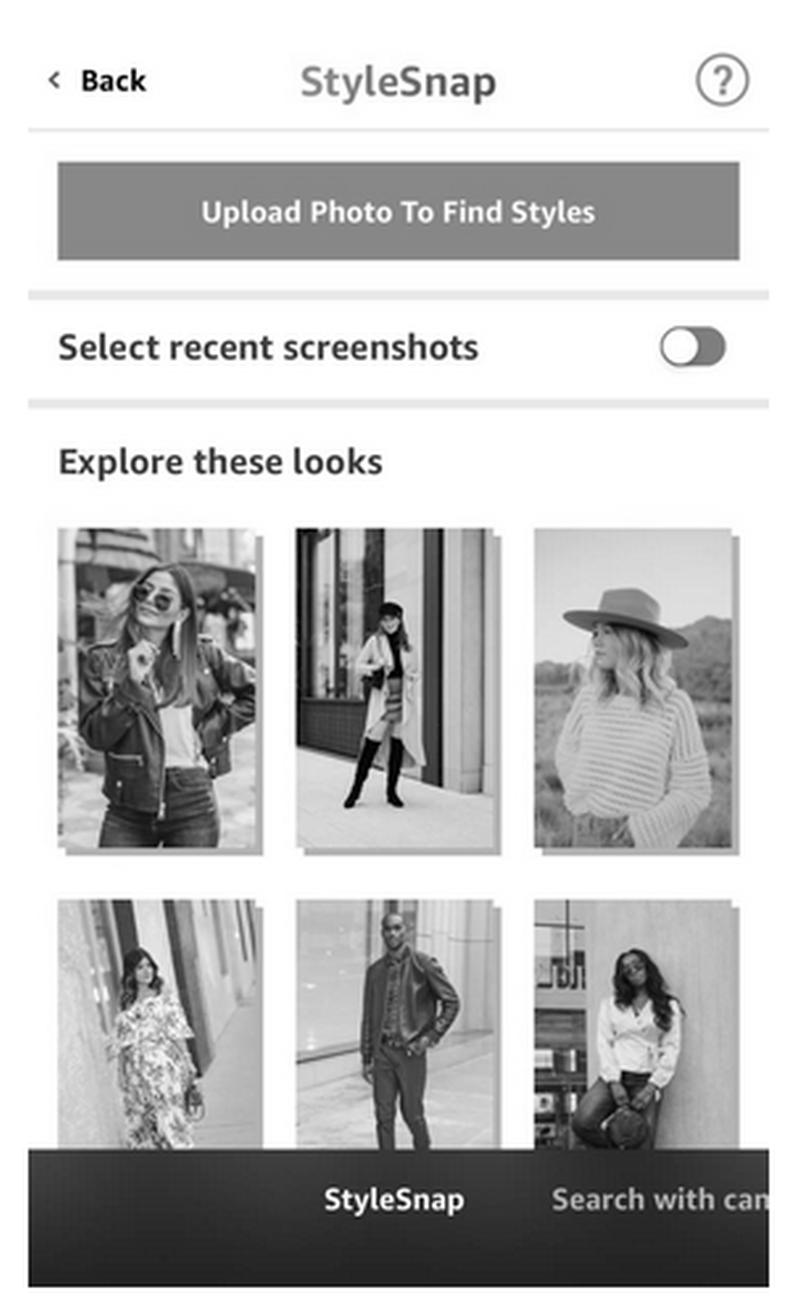Select the StyleSnap tab
The width and height of the screenshot is (800, 1305).
(394, 1199)
